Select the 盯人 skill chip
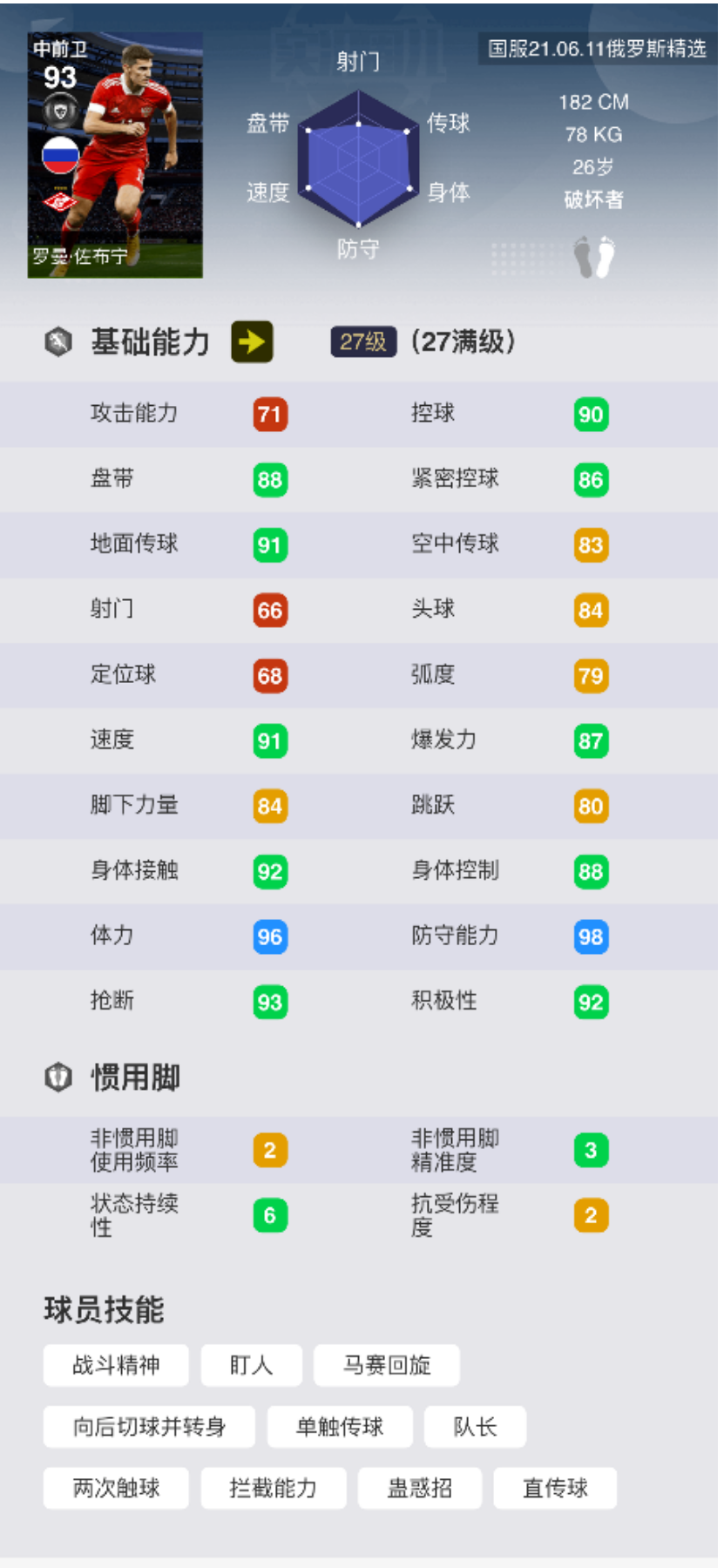This screenshot has height=1568, width=724. click(x=252, y=1365)
